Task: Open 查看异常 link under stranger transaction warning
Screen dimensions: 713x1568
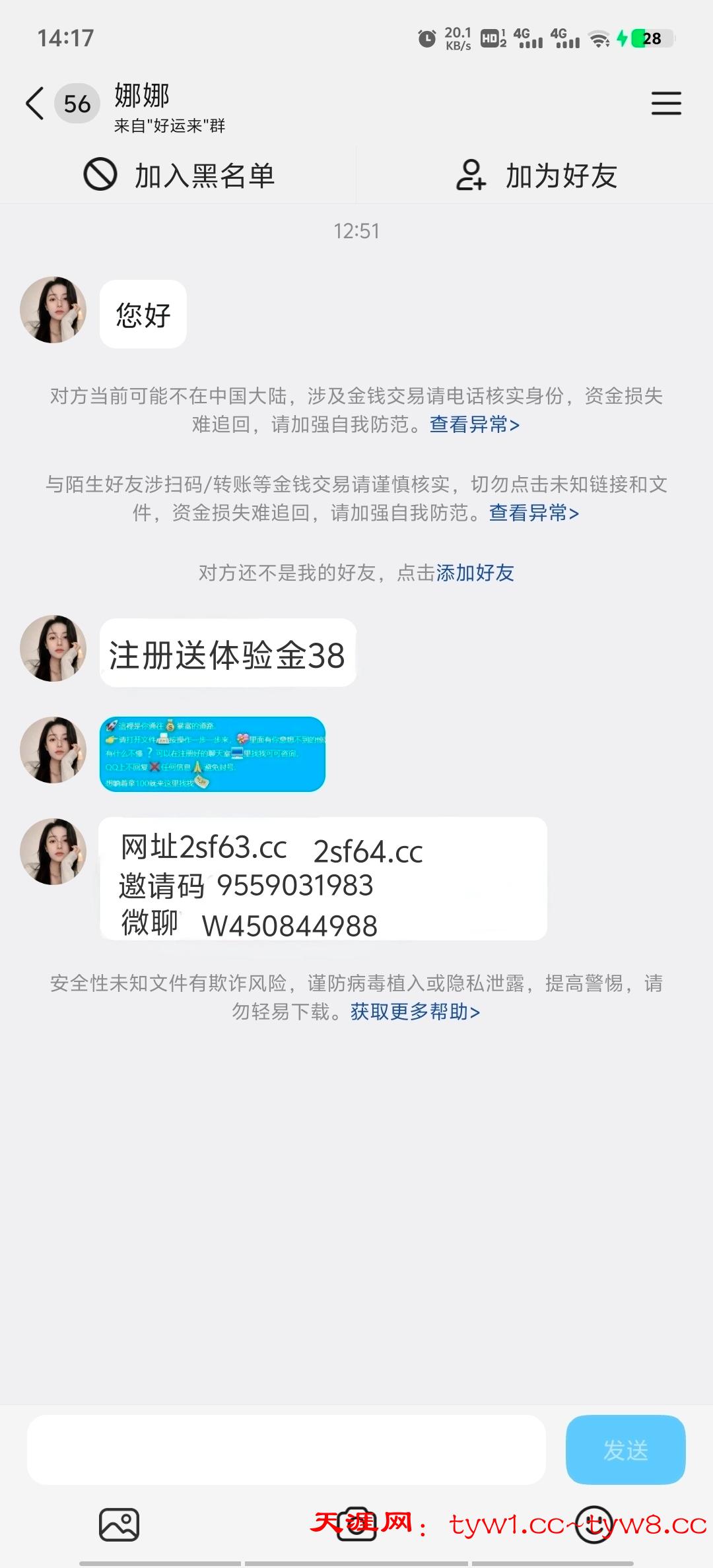Action: (533, 513)
